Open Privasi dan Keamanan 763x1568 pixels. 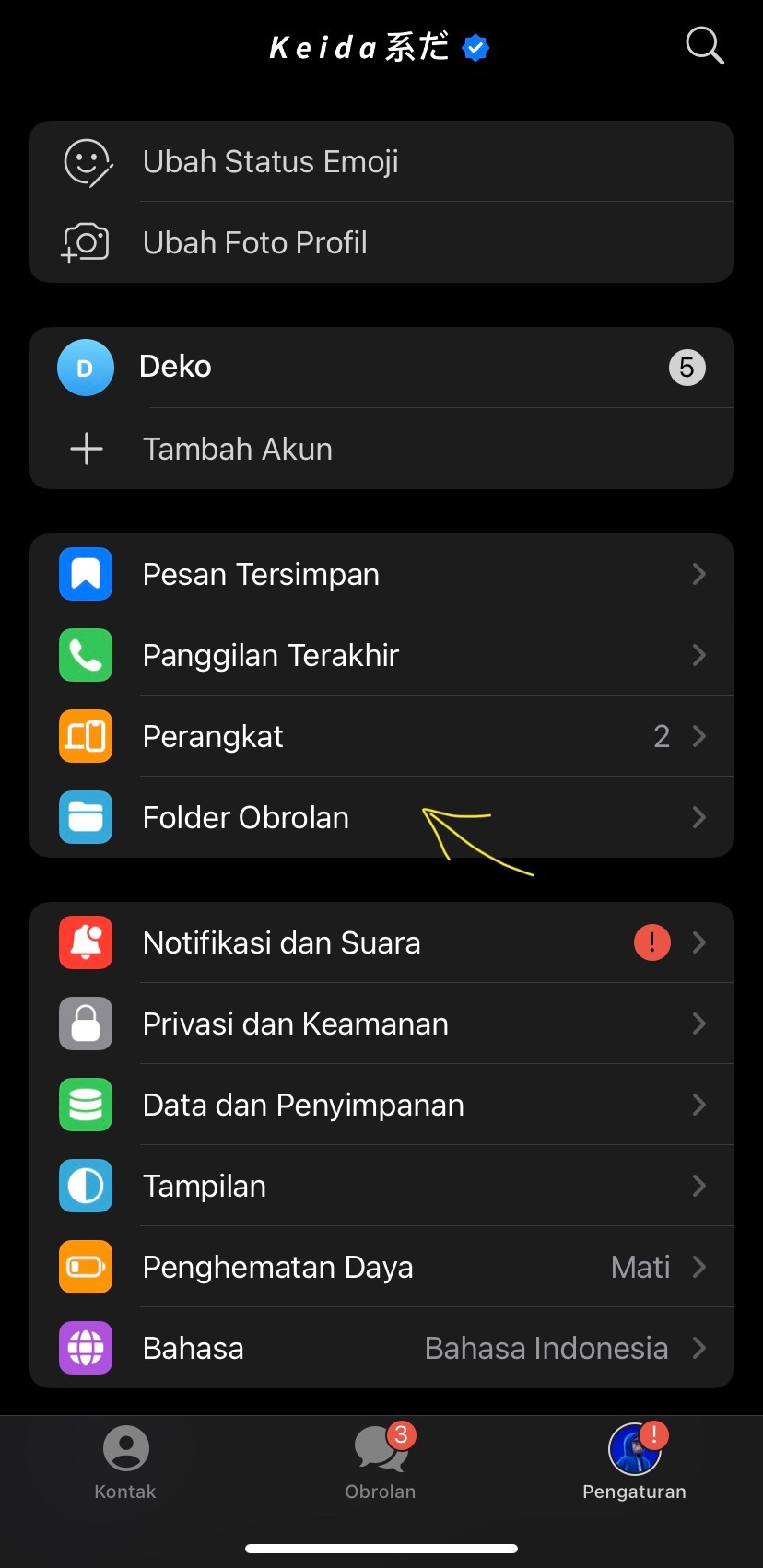(381, 1024)
